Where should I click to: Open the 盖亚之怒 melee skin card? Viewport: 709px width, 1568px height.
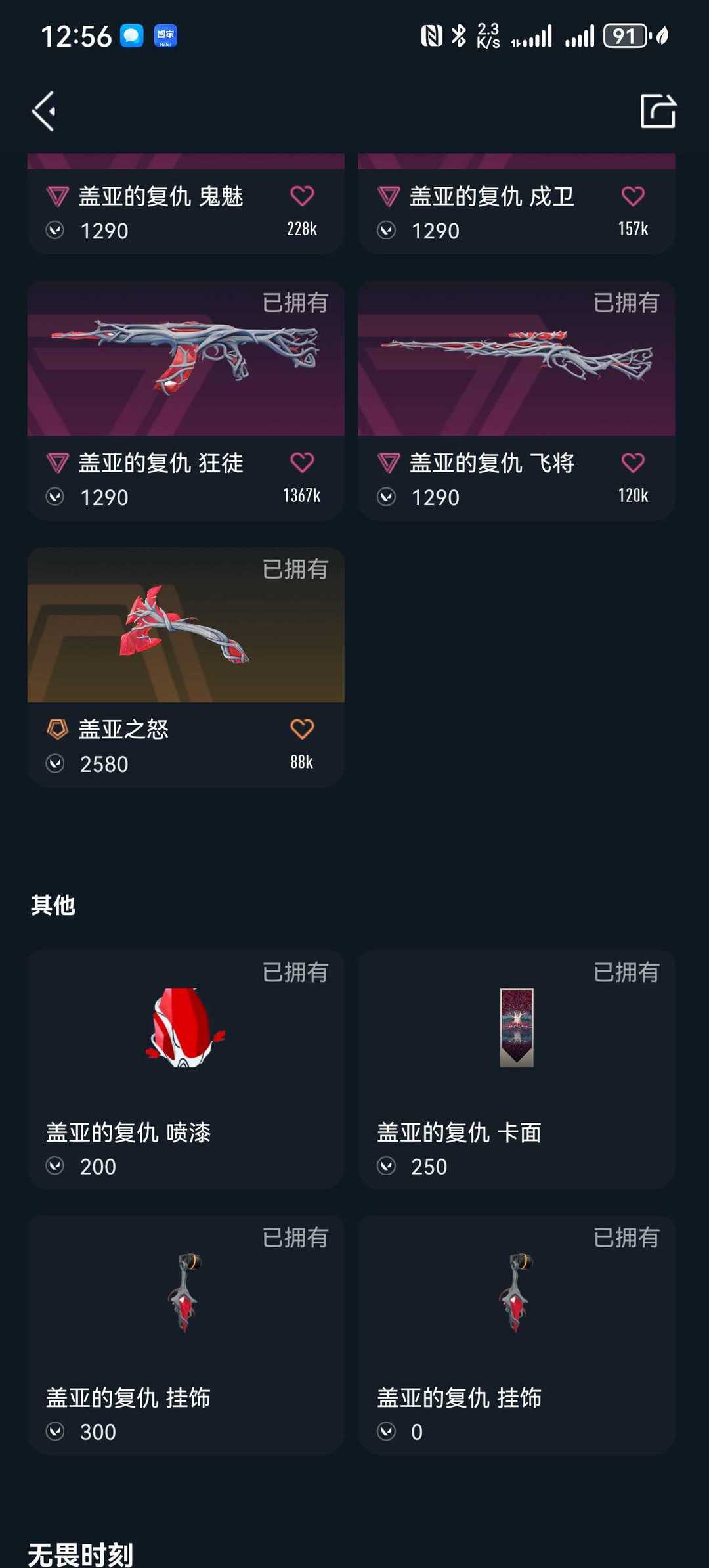[x=186, y=667]
